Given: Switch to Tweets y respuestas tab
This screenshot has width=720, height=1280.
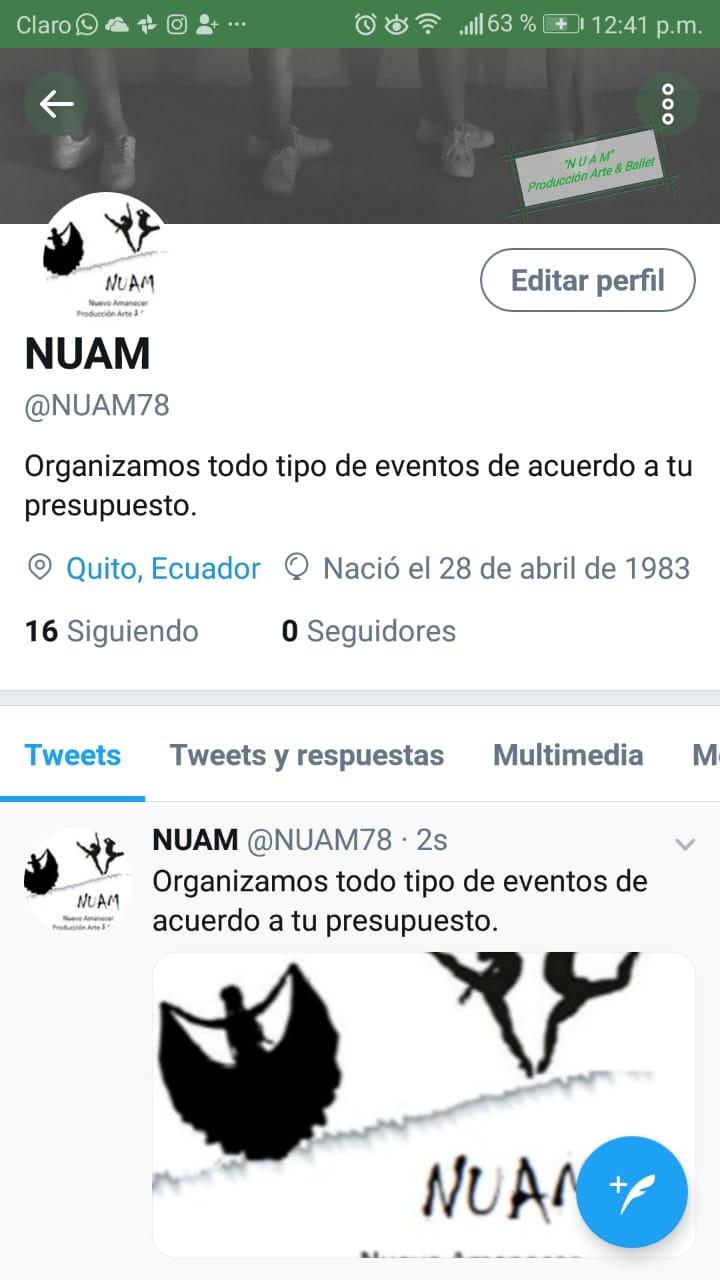Looking at the screenshot, I should point(306,755).
